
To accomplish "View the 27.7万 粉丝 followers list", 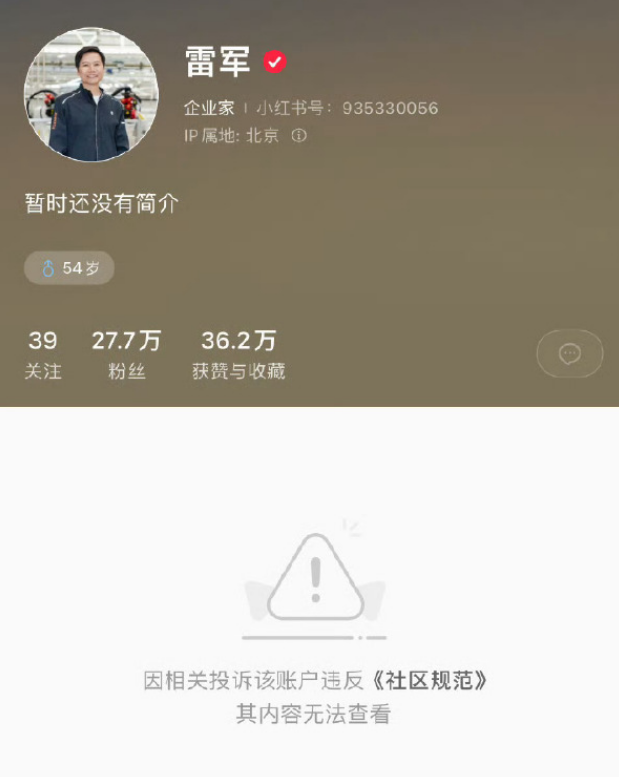I will (x=126, y=355).
